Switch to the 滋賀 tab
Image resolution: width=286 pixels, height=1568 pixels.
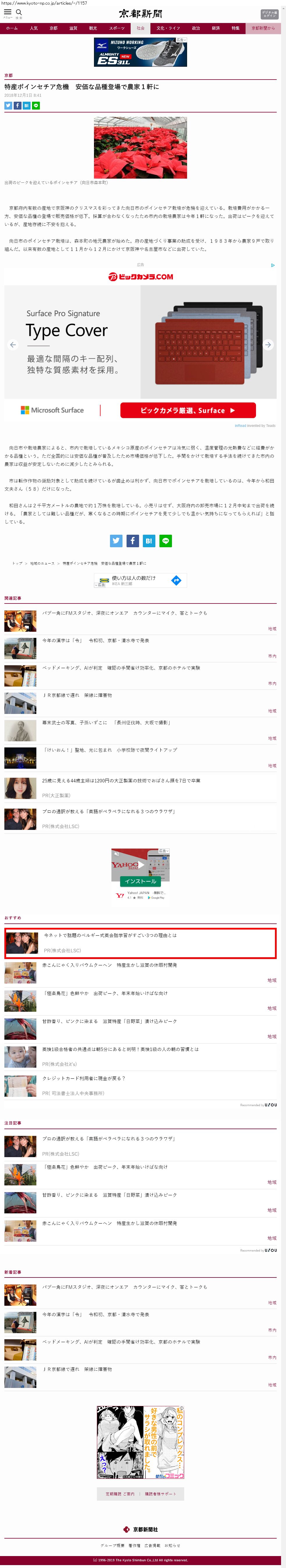(73, 28)
